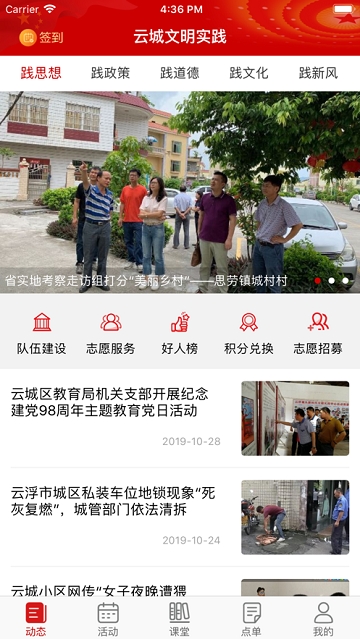Switch to the 践政策 tab

point(110,73)
